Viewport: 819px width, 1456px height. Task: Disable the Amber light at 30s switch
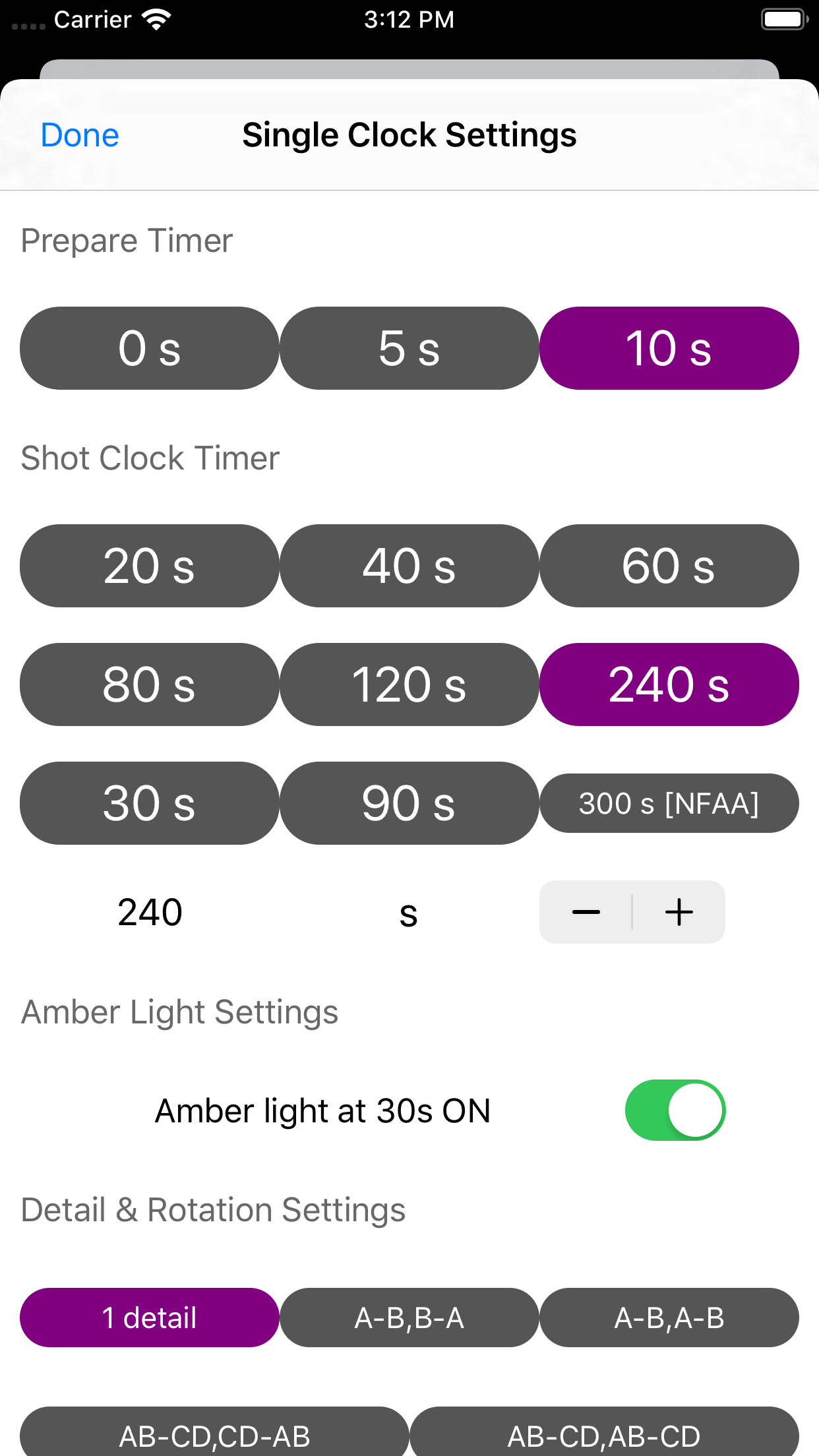pos(674,1110)
